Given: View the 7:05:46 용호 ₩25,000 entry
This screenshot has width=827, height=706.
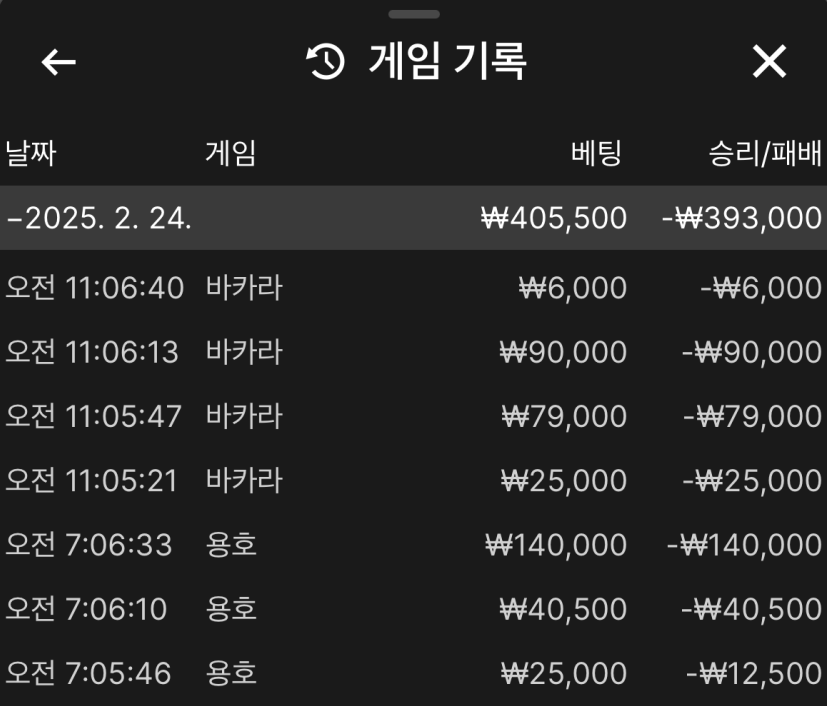Looking at the screenshot, I should tap(413, 672).
